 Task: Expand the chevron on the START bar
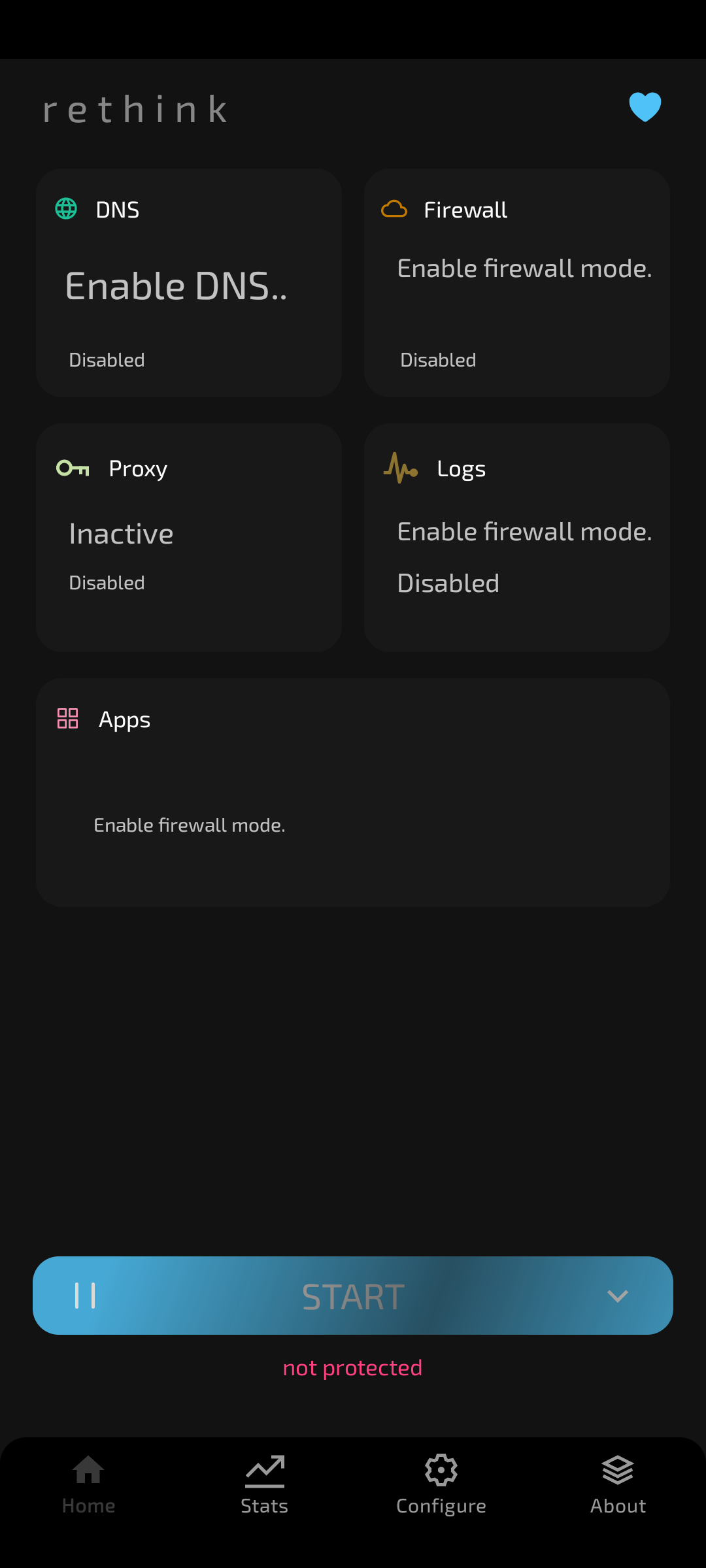pos(617,1296)
